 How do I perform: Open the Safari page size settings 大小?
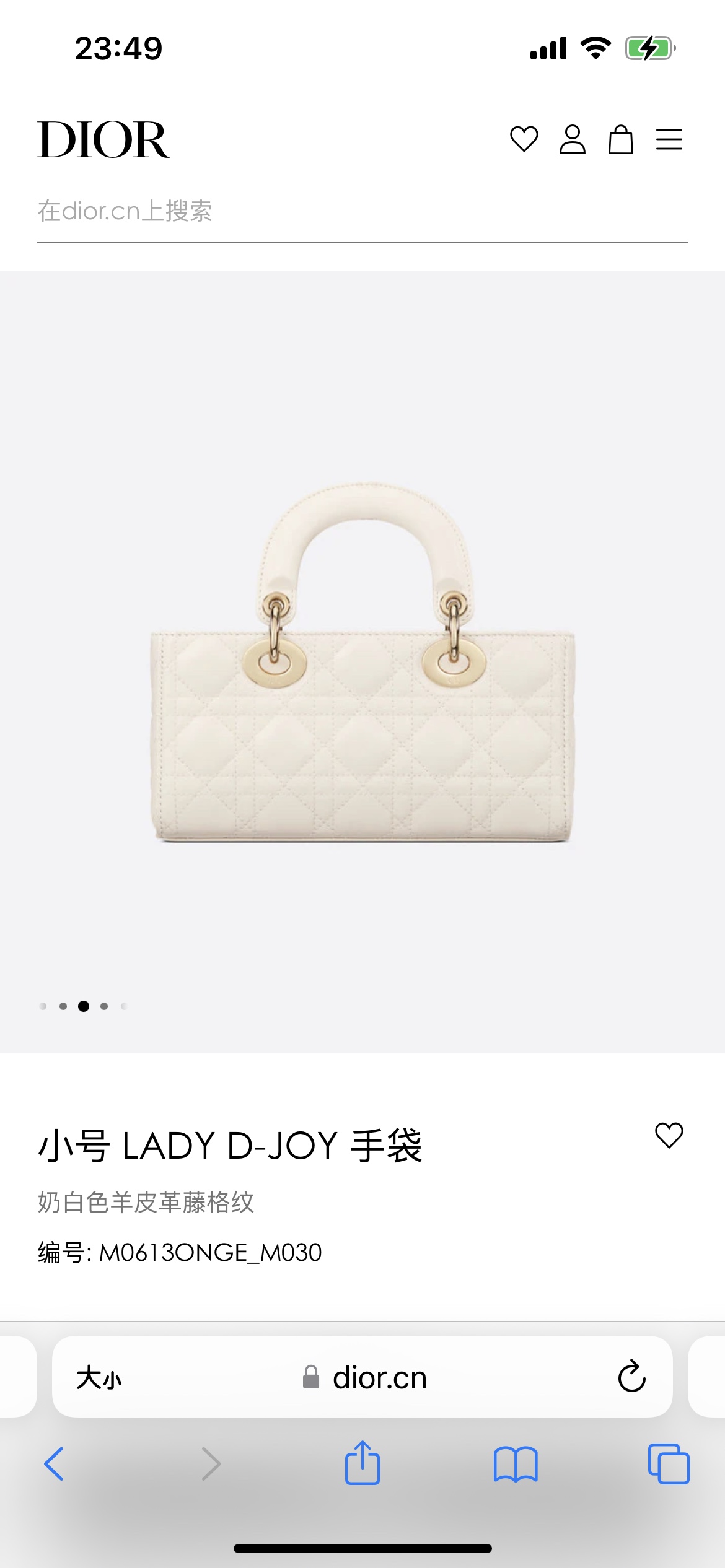point(99,1379)
